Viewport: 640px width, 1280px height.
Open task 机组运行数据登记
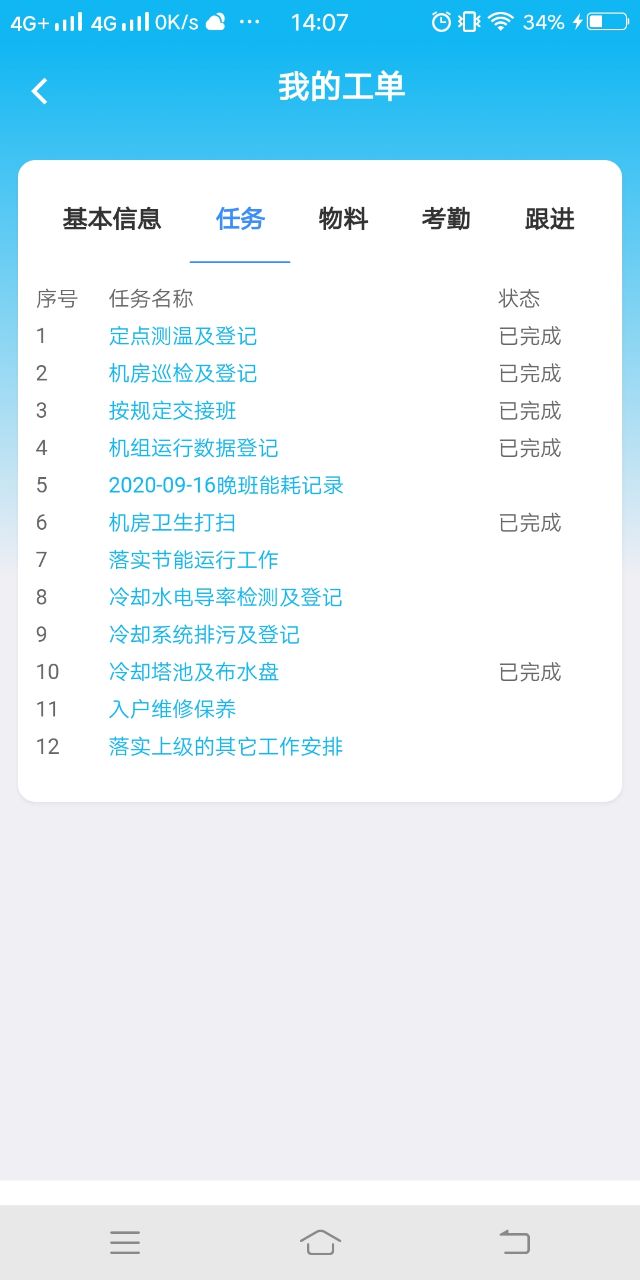click(194, 448)
